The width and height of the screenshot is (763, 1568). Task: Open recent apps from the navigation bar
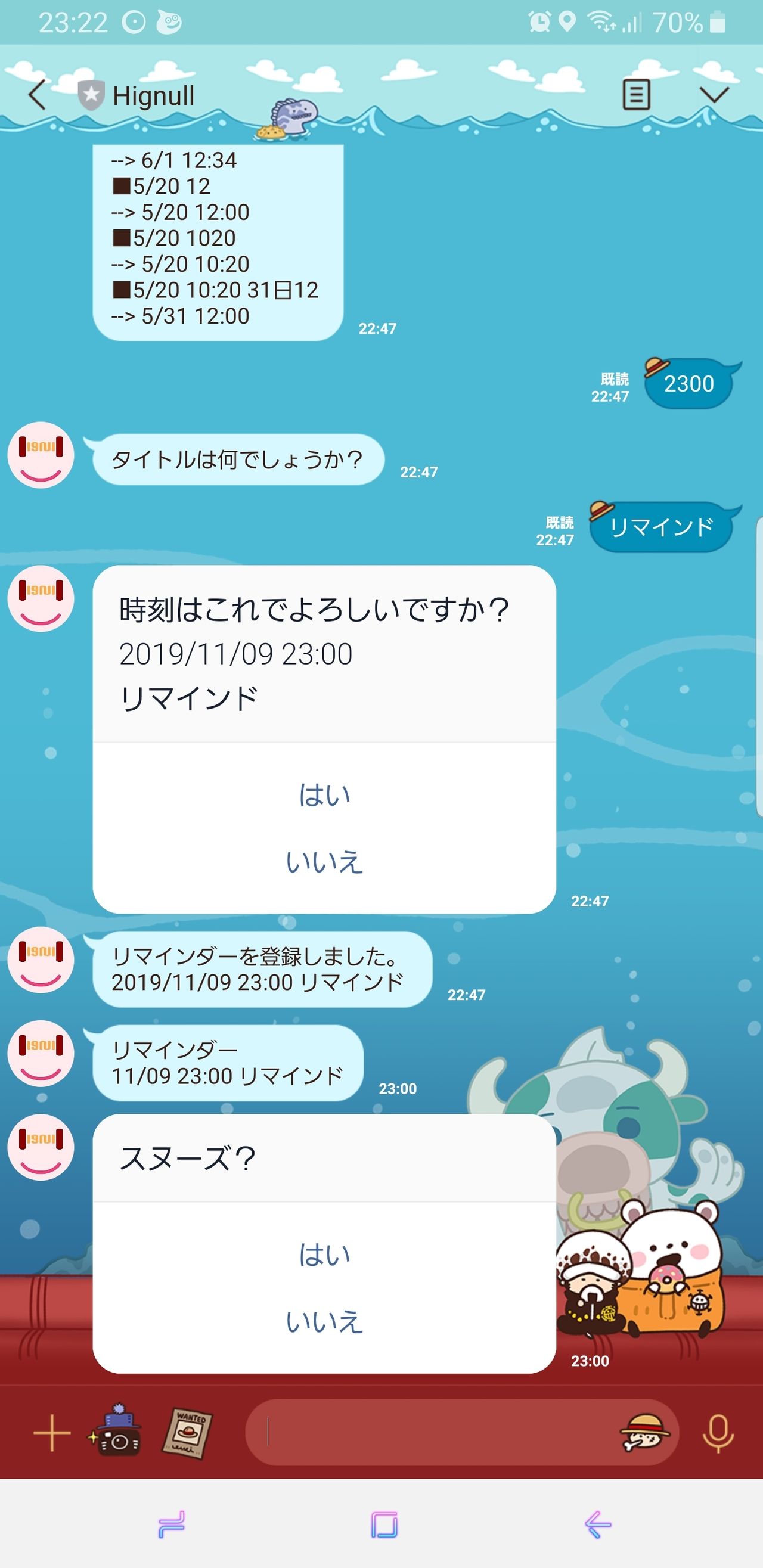pyautogui.click(x=172, y=1524)
